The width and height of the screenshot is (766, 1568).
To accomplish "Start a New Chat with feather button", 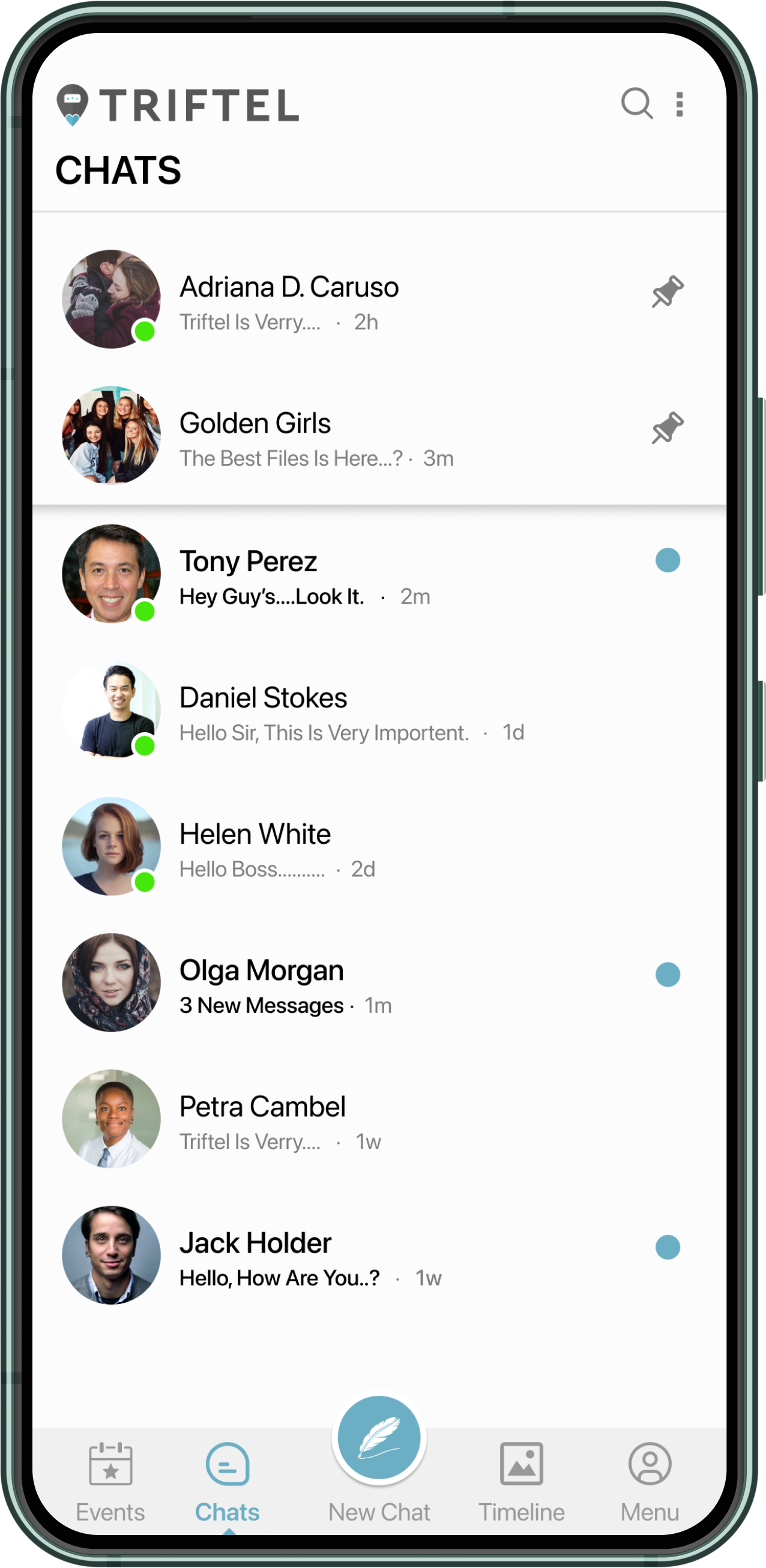I will coord(379,1438).
